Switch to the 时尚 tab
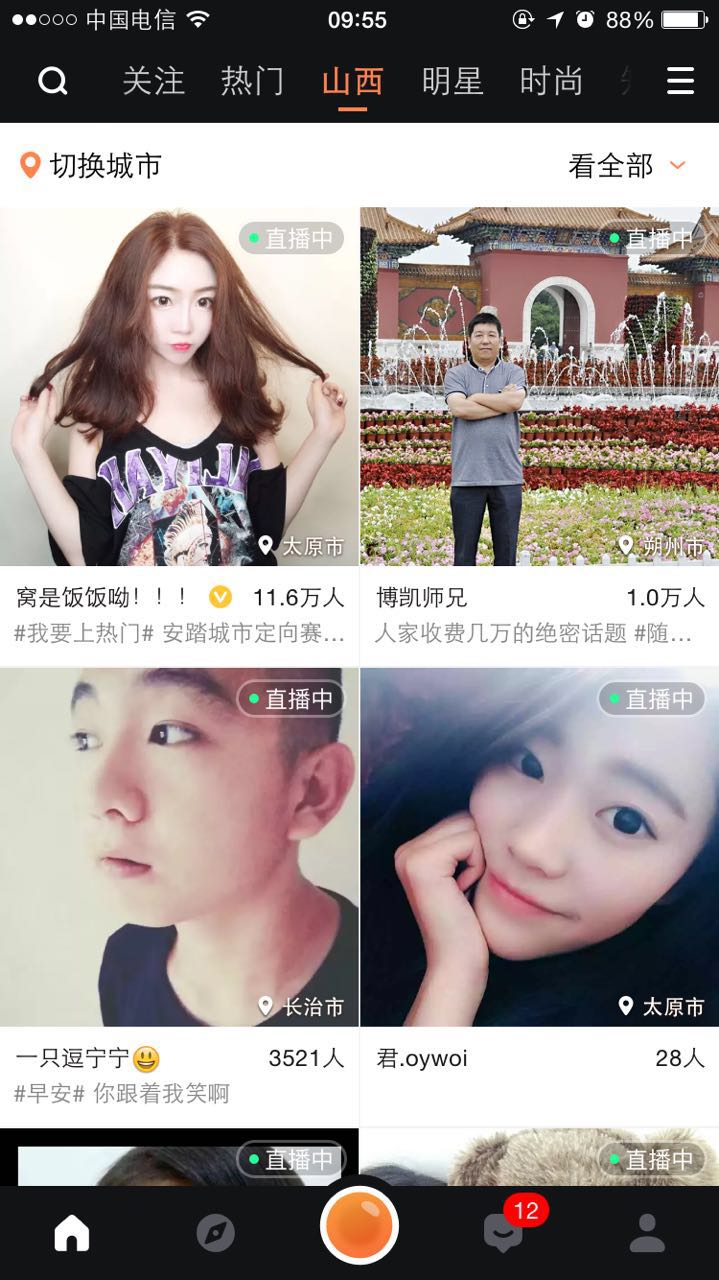Image resolution: width=719 pixels, height=1280 pixels. pyautogui.click(x=551, y=81)
